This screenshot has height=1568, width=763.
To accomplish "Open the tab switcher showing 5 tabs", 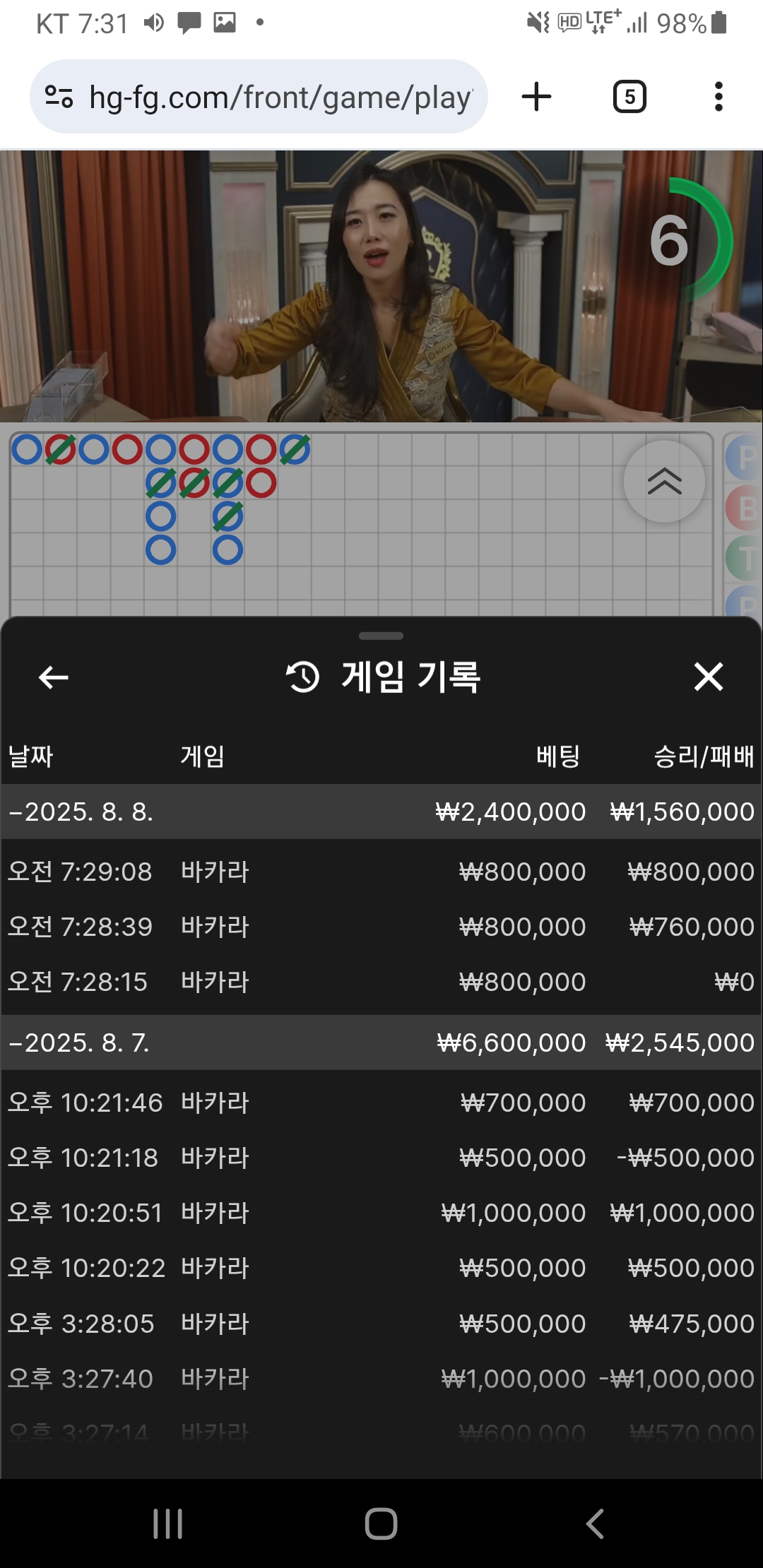I will pyautogui.click(x=629, y=97).
